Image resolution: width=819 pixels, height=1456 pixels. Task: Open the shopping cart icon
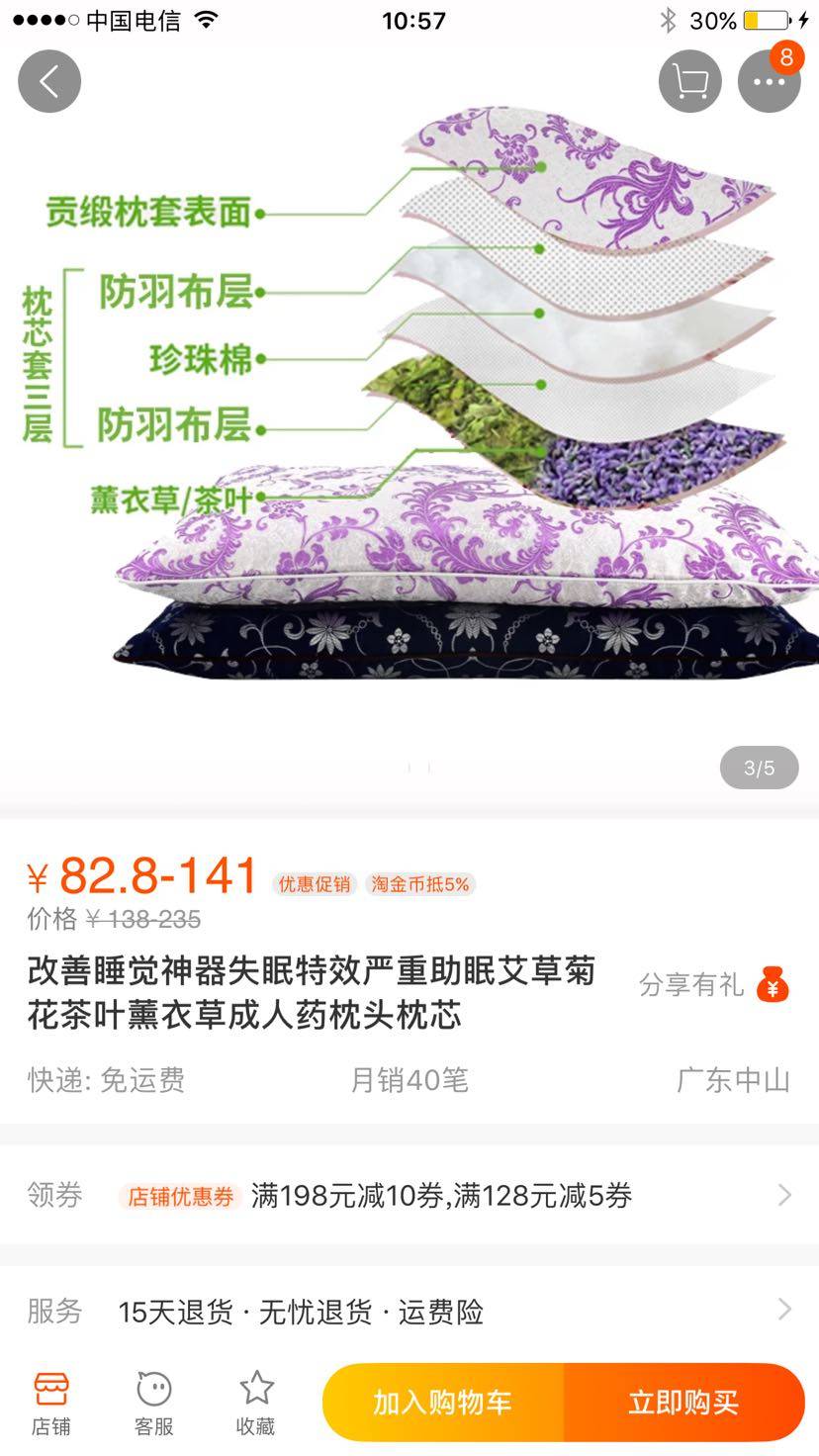(689, 81)
